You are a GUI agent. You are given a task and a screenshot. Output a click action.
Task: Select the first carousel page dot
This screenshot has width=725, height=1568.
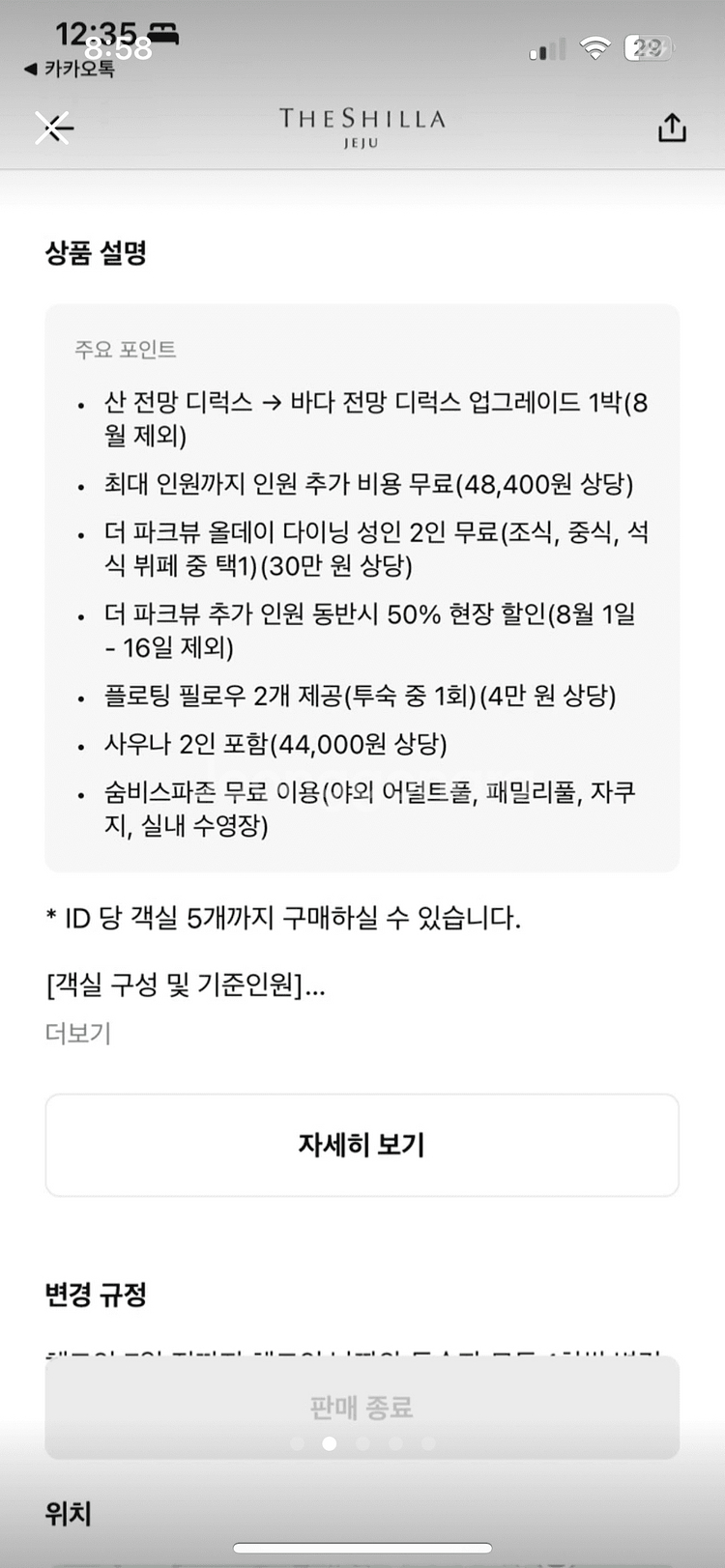point(300,1444)
